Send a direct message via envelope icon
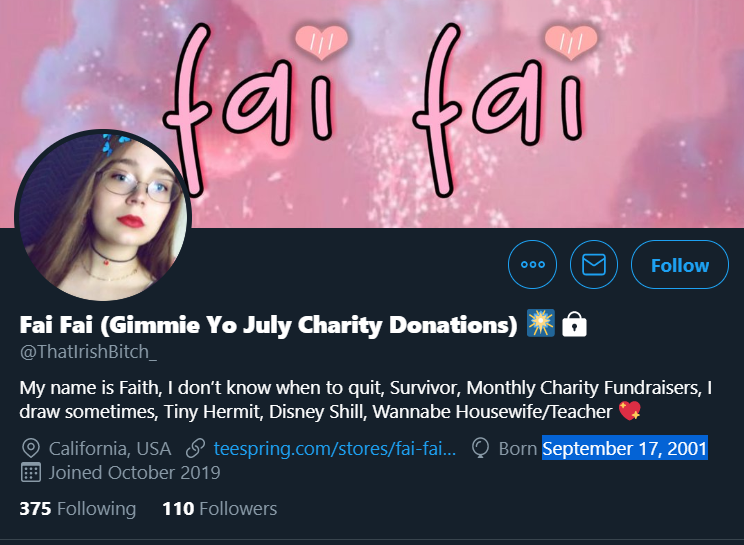Viewport: 744px width, 545px height. (x=594, y=264)
